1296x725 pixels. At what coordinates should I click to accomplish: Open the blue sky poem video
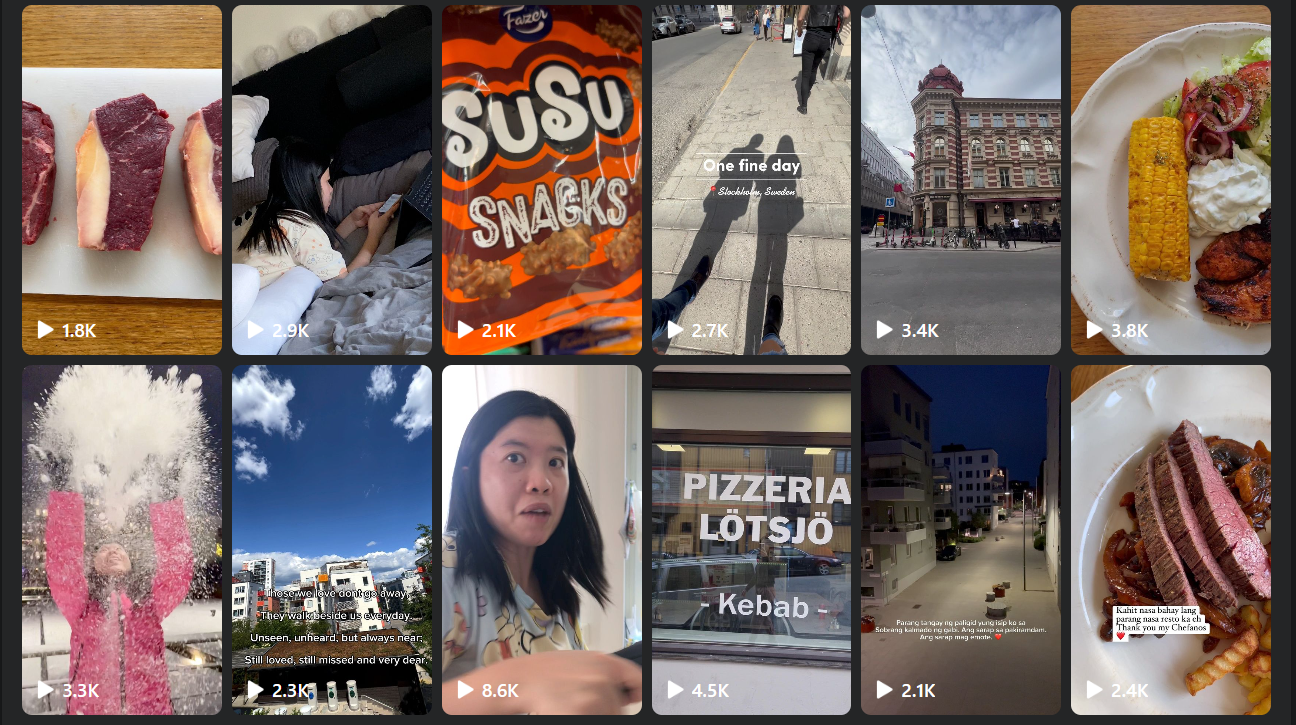click(332, 540)
